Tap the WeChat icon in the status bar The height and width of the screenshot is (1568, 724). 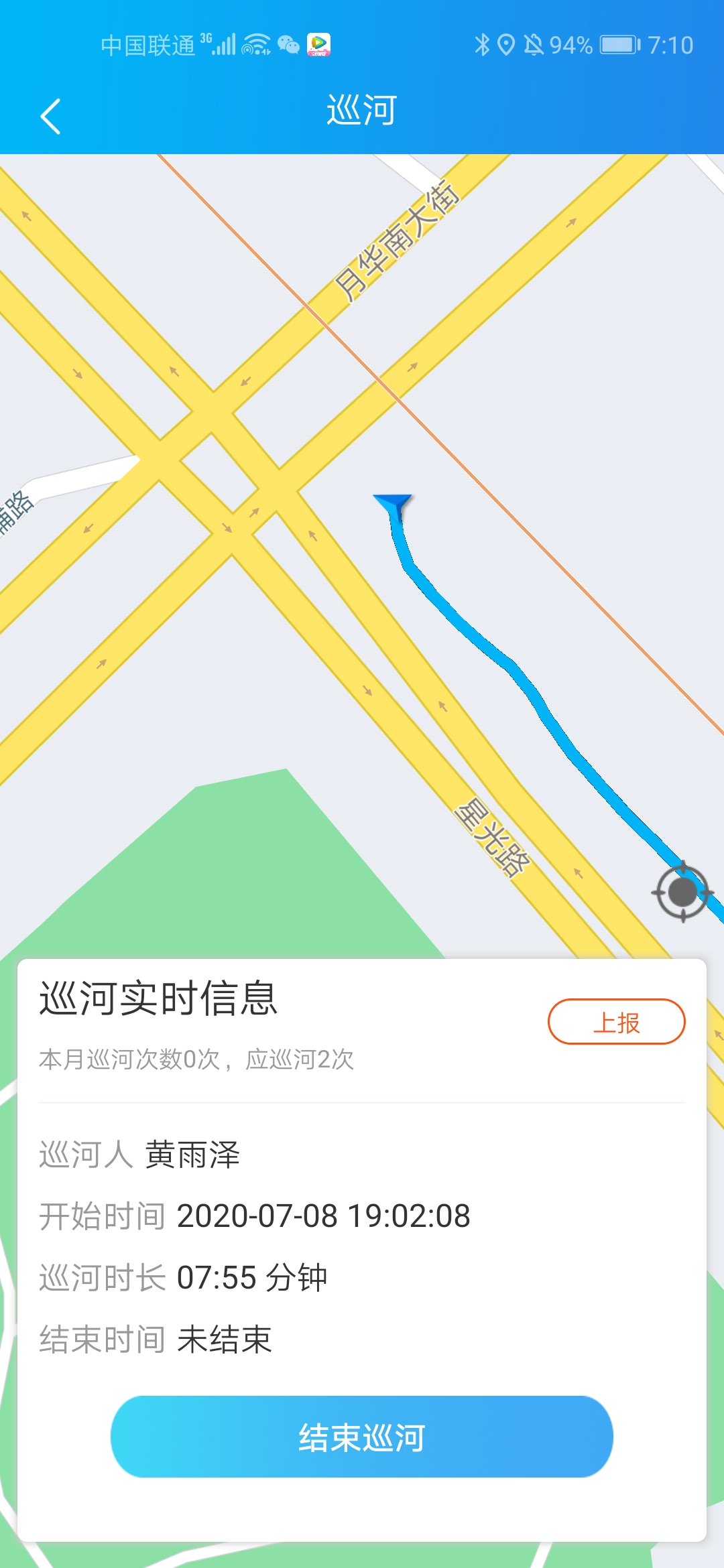[290, 44]
